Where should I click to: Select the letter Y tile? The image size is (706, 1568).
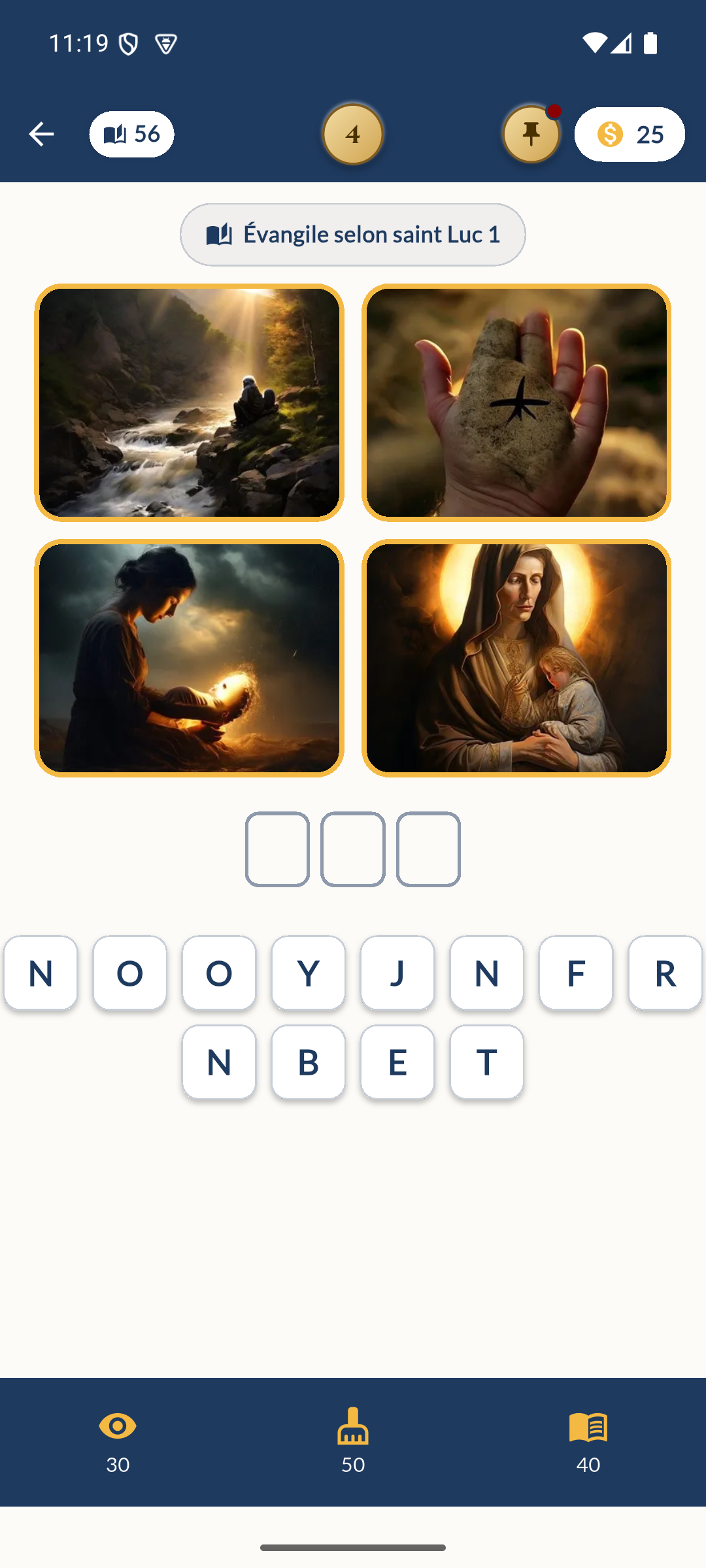pos(309,973)
